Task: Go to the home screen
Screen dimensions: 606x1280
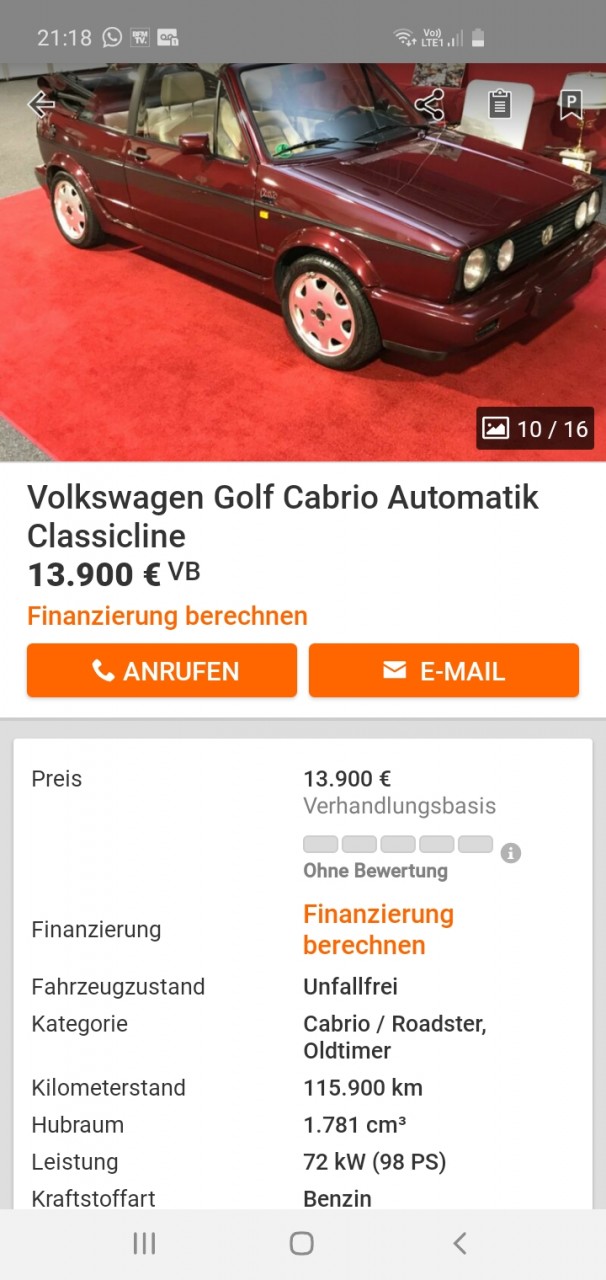Action: (301, 1243)
